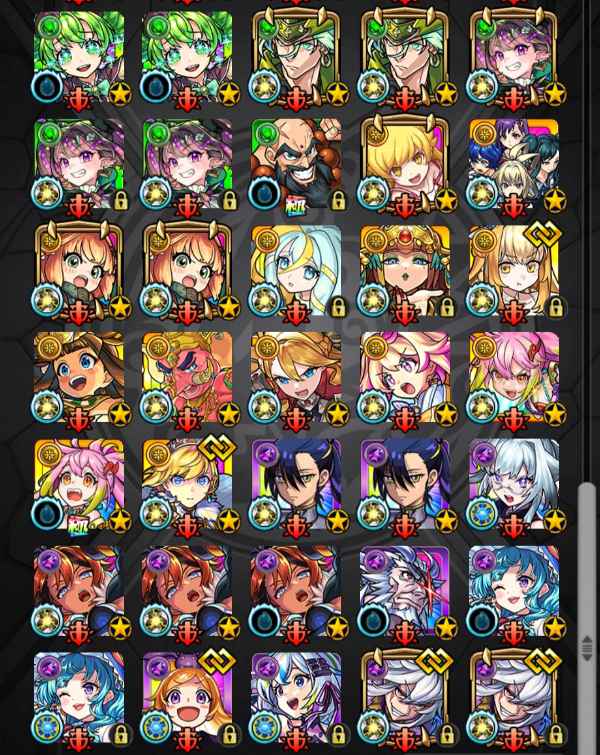Open the orange-haired smiling girl tile
This screenshot has width=600, height=755.
(187, 696)
